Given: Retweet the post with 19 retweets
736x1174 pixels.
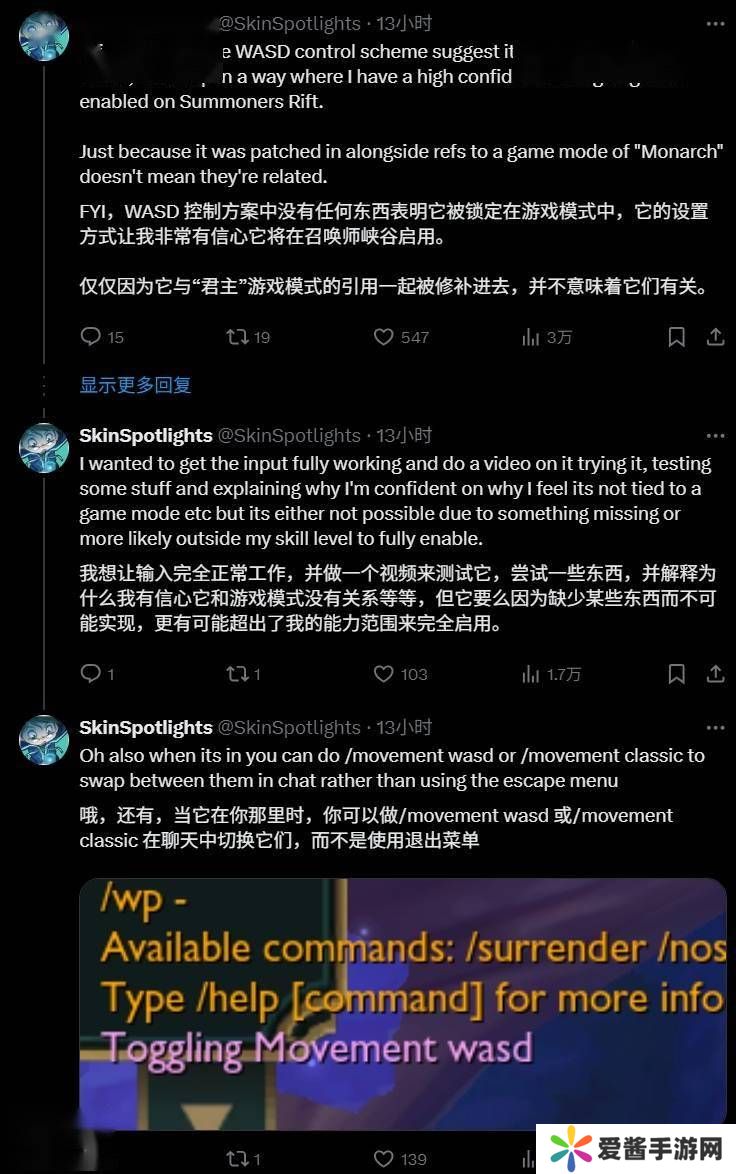Looking at the screenshot, I should point(238,338).
